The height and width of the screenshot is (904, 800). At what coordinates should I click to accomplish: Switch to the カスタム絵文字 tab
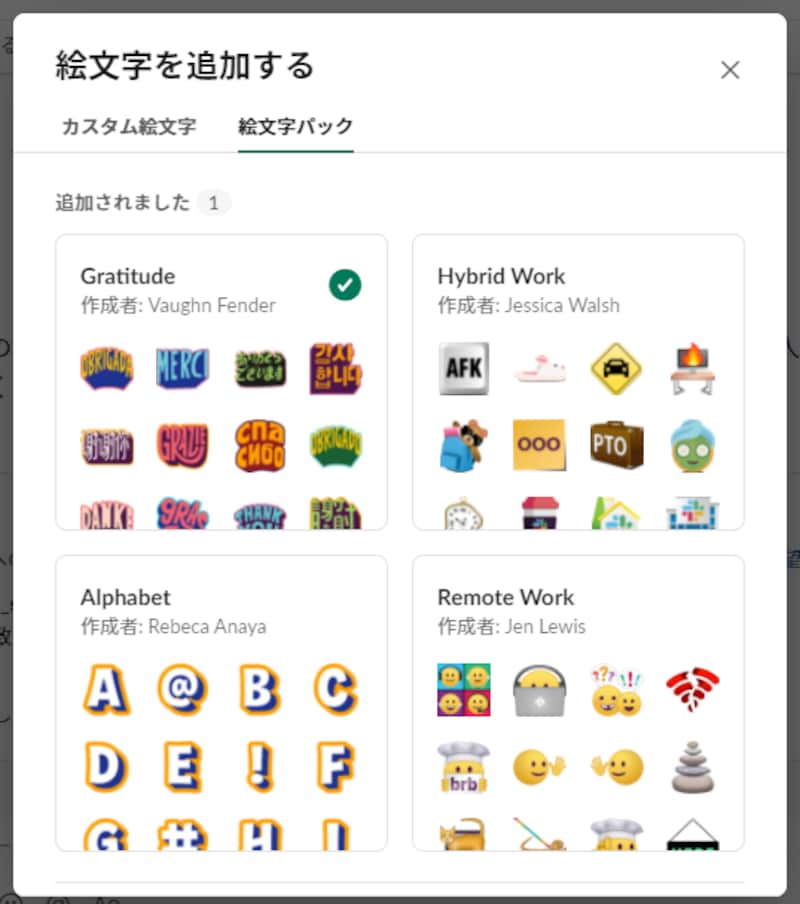pos(129,127)
